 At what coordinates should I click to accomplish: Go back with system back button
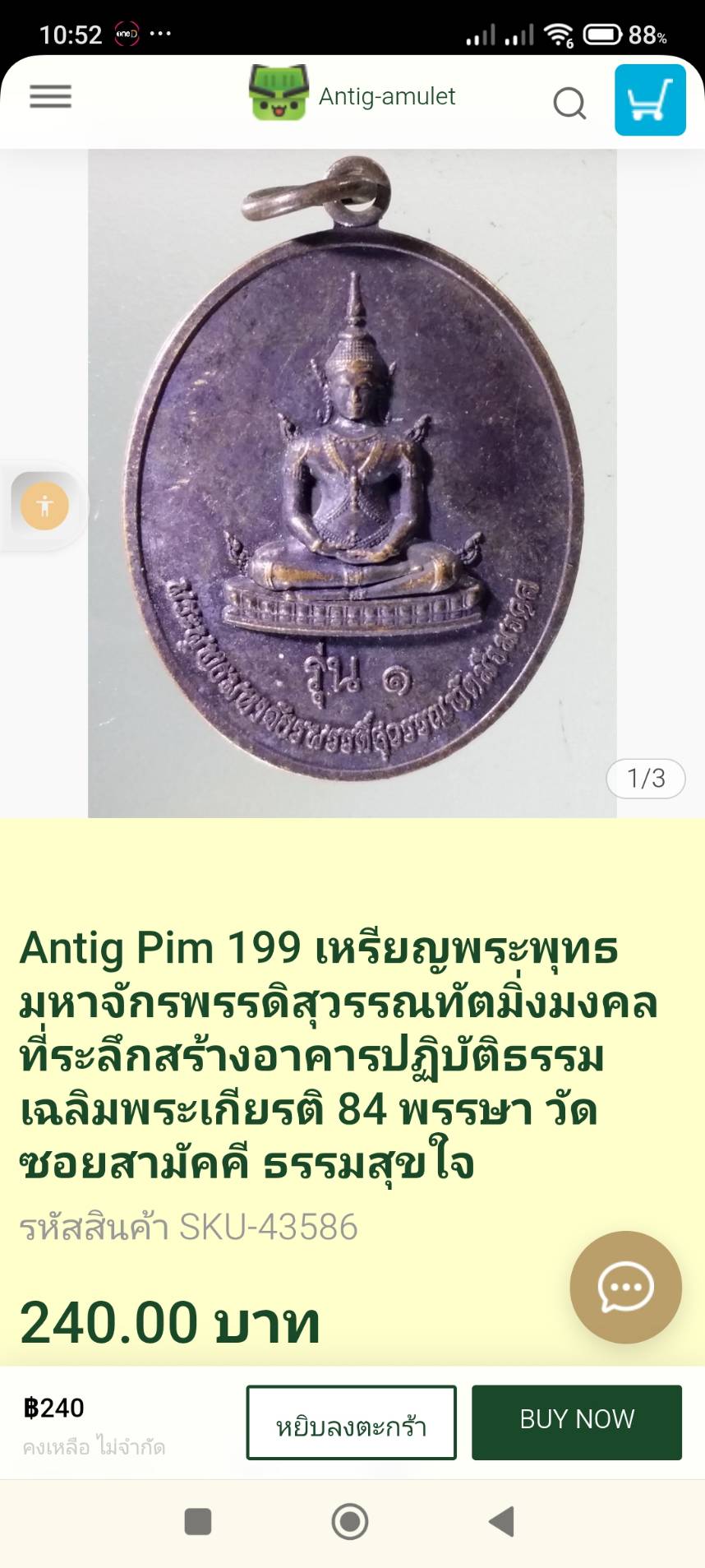[501, 1522]
